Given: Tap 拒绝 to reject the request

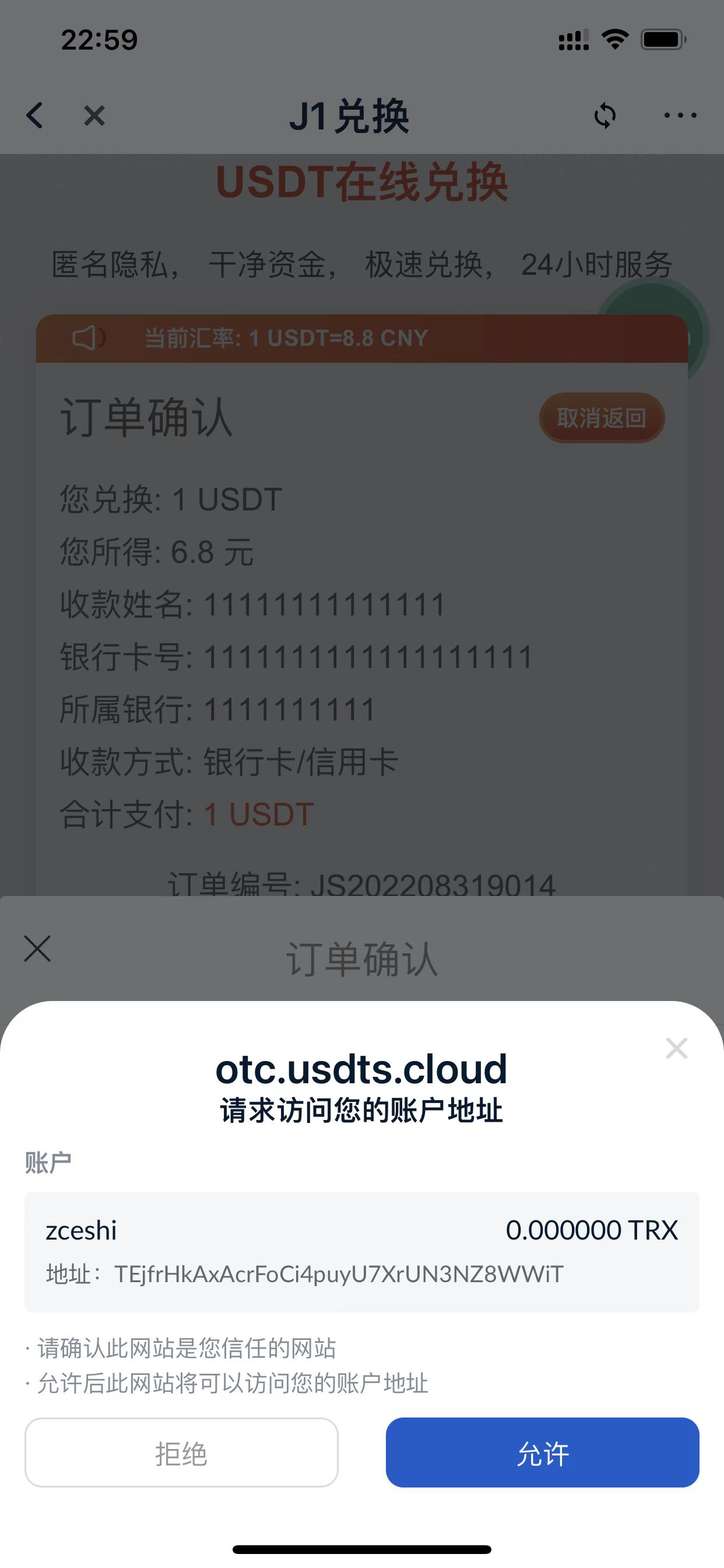Looking at the screenshot, I should 181,1452.
